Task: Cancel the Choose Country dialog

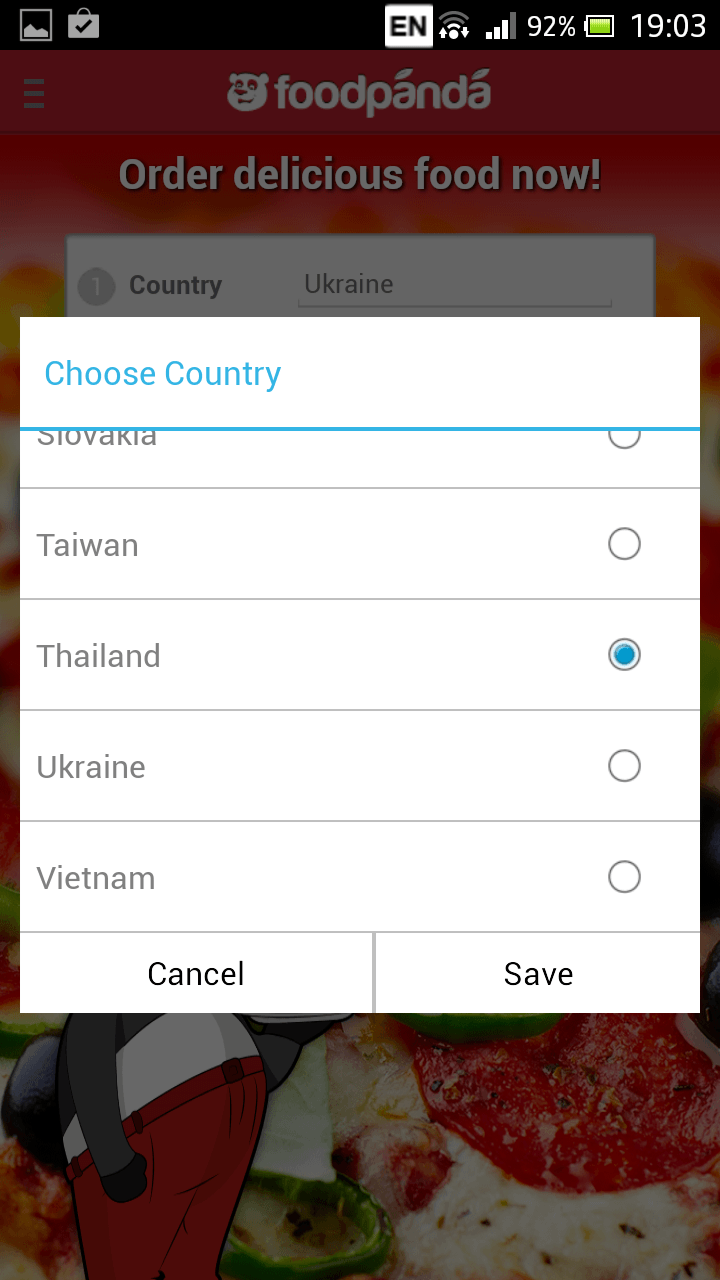Action: tap(196, 973)
